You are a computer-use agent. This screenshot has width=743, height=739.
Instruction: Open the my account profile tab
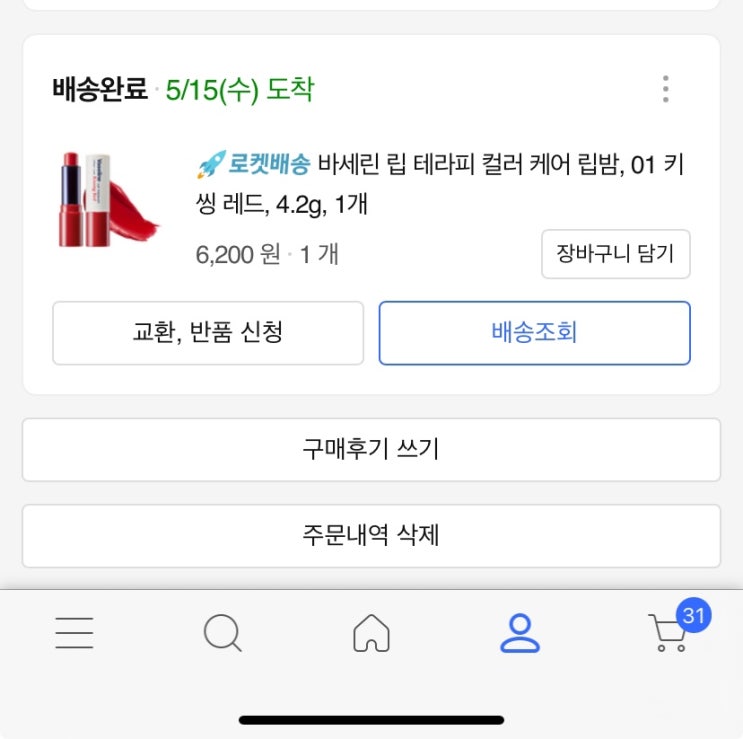[x=520, y=633]
